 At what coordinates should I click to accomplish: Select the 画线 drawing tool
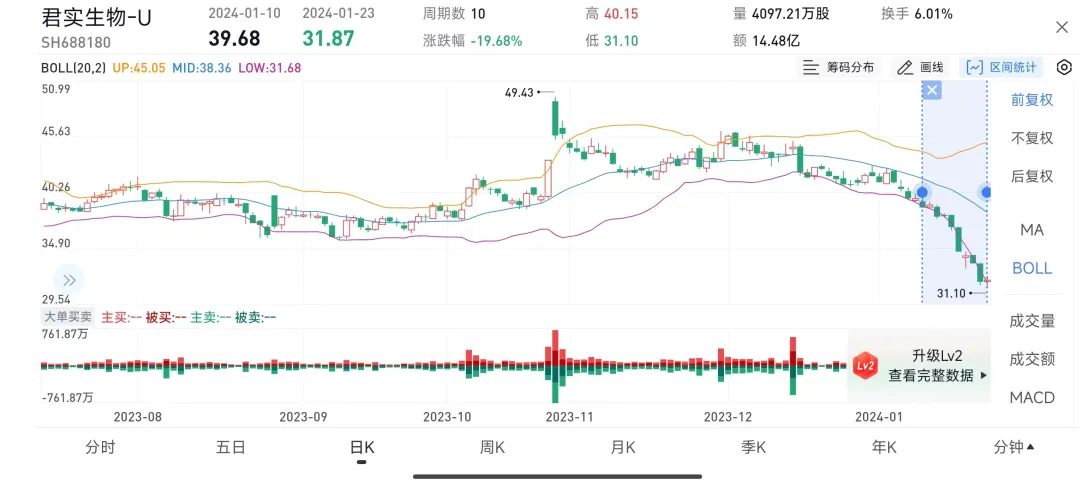click(x=920, y=67)
